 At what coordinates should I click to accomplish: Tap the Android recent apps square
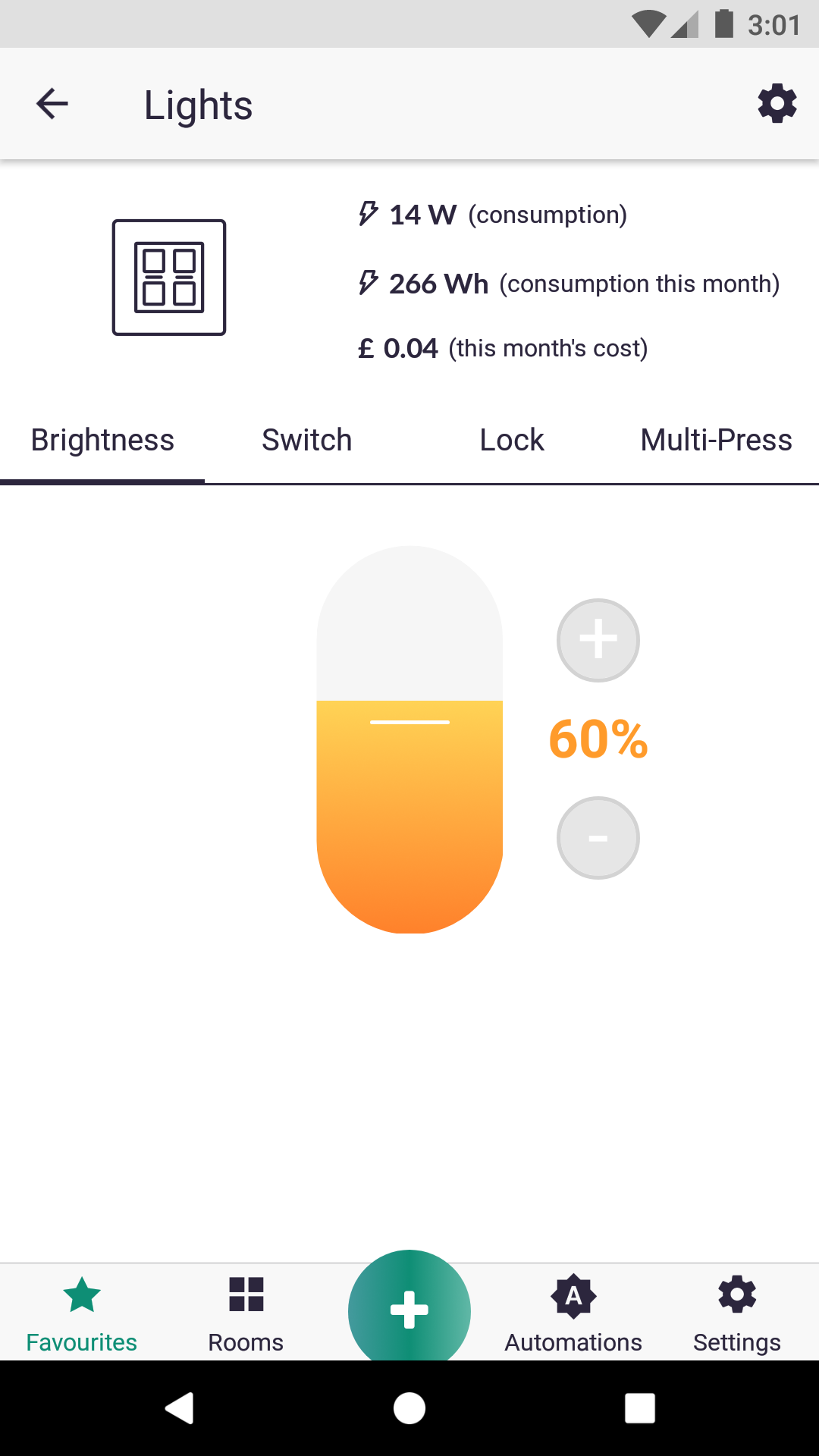point(639,1409)
